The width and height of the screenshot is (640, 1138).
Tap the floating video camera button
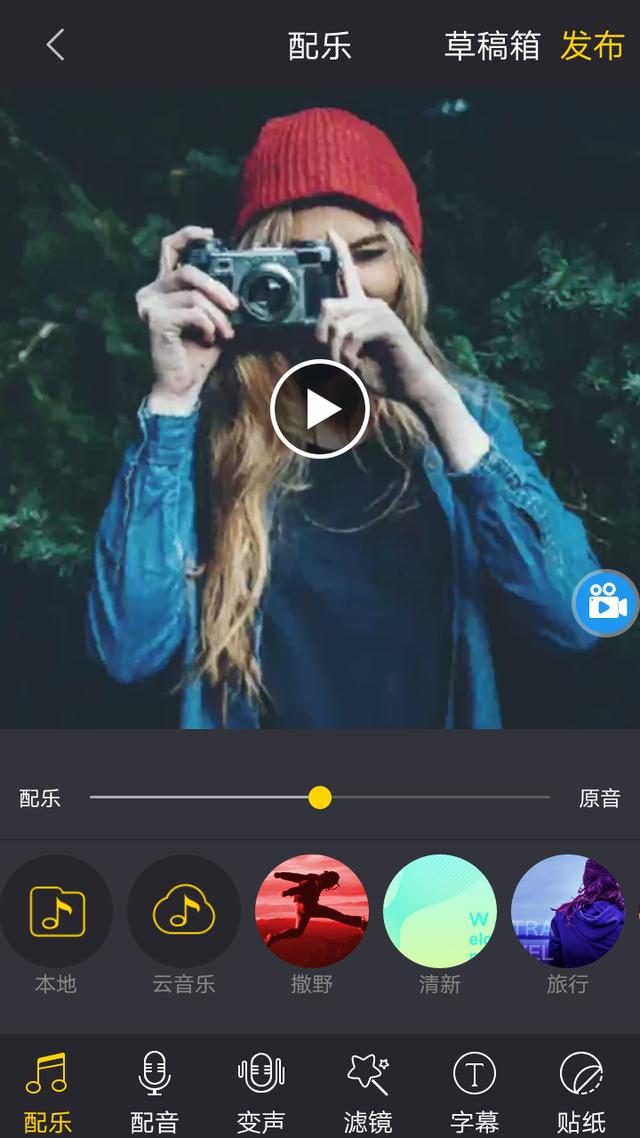click(x=606, y=603)
